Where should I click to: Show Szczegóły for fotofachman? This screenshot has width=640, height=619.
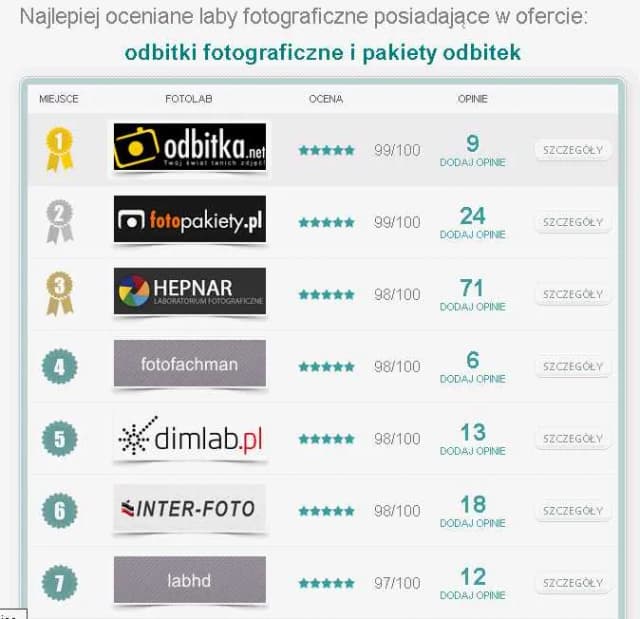572,366
